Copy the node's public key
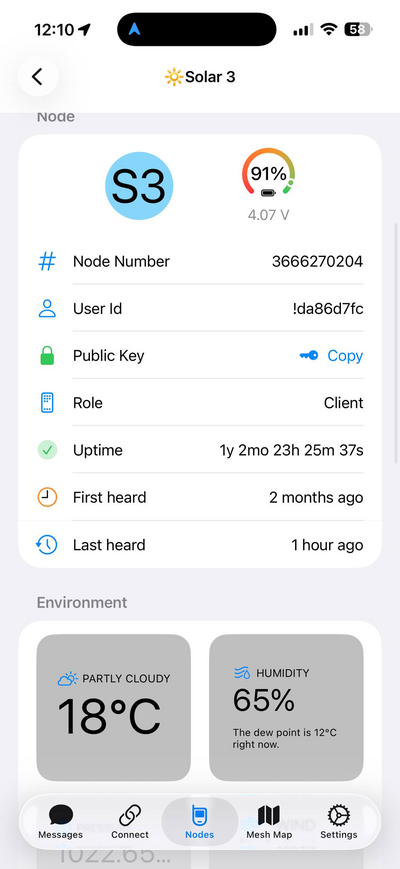The image size is (400, 869). [331, 356]
